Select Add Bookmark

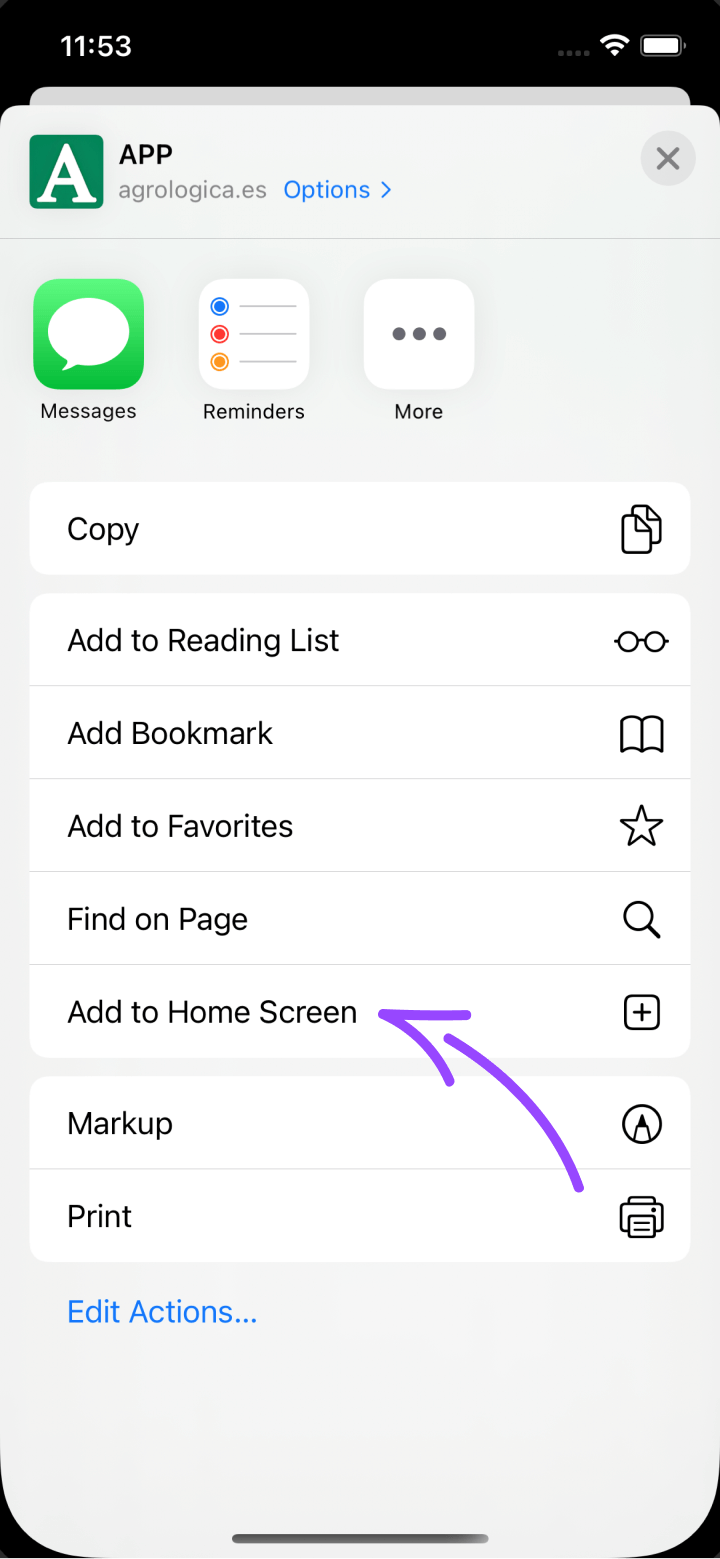click(x=360, y=733)
